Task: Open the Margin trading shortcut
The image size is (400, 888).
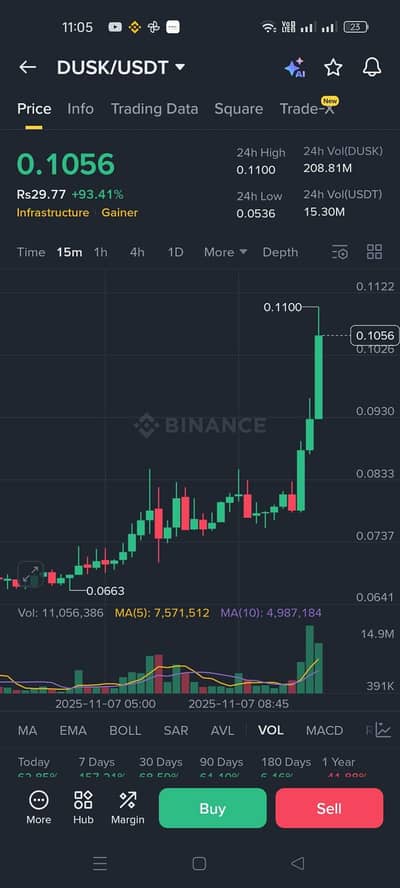Action: click(127, 808)
